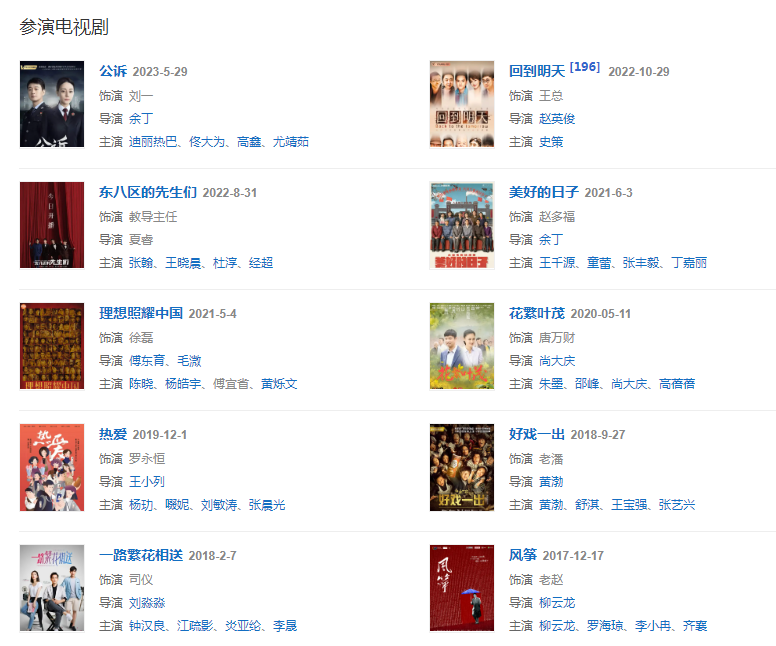The image size is (776, 646).
Task: Open director 赵英俊's page
Action: click(x=557, y=118)
